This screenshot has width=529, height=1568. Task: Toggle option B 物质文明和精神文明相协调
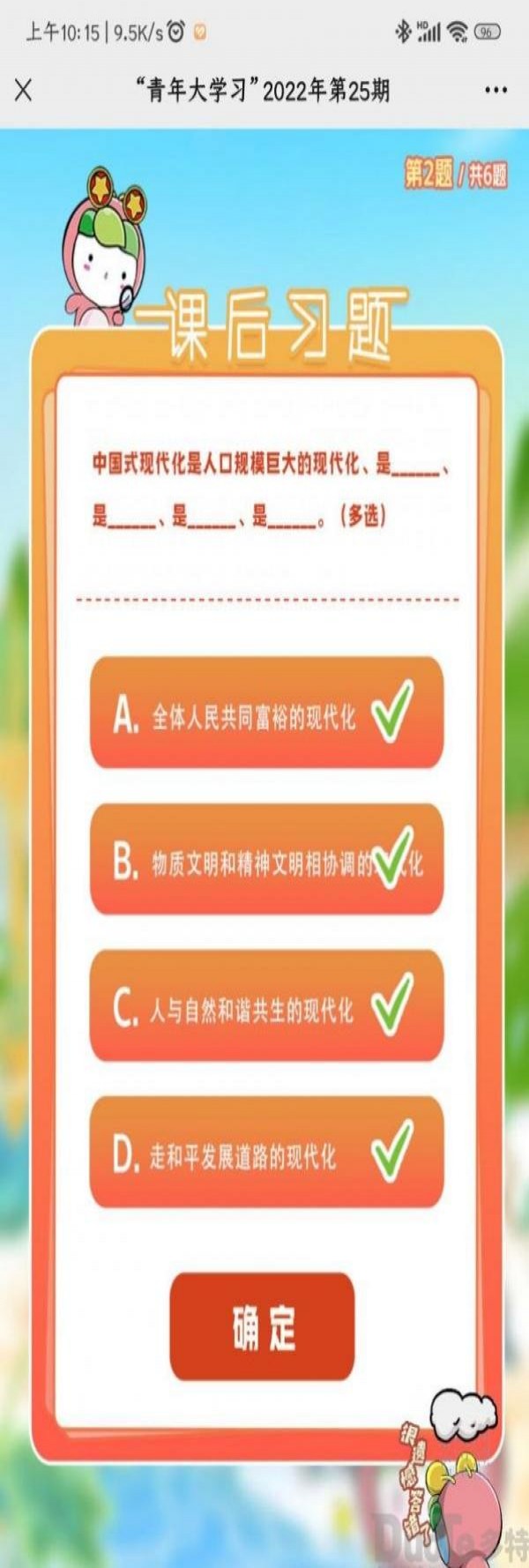click(x=266, y=859)
